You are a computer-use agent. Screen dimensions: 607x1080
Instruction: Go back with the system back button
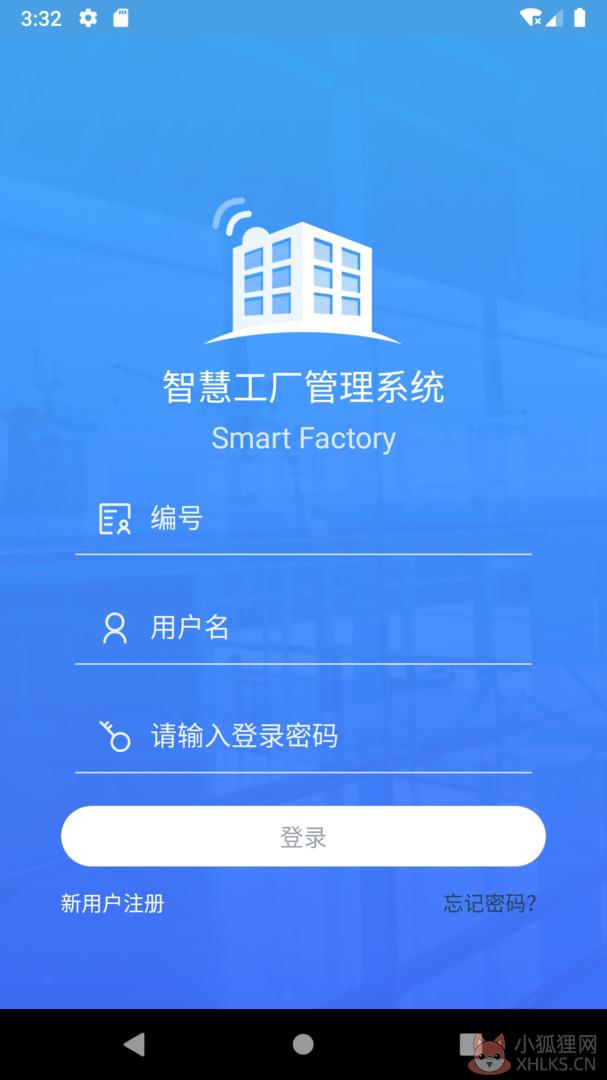pyautogui.click(x=134, y=1044)
